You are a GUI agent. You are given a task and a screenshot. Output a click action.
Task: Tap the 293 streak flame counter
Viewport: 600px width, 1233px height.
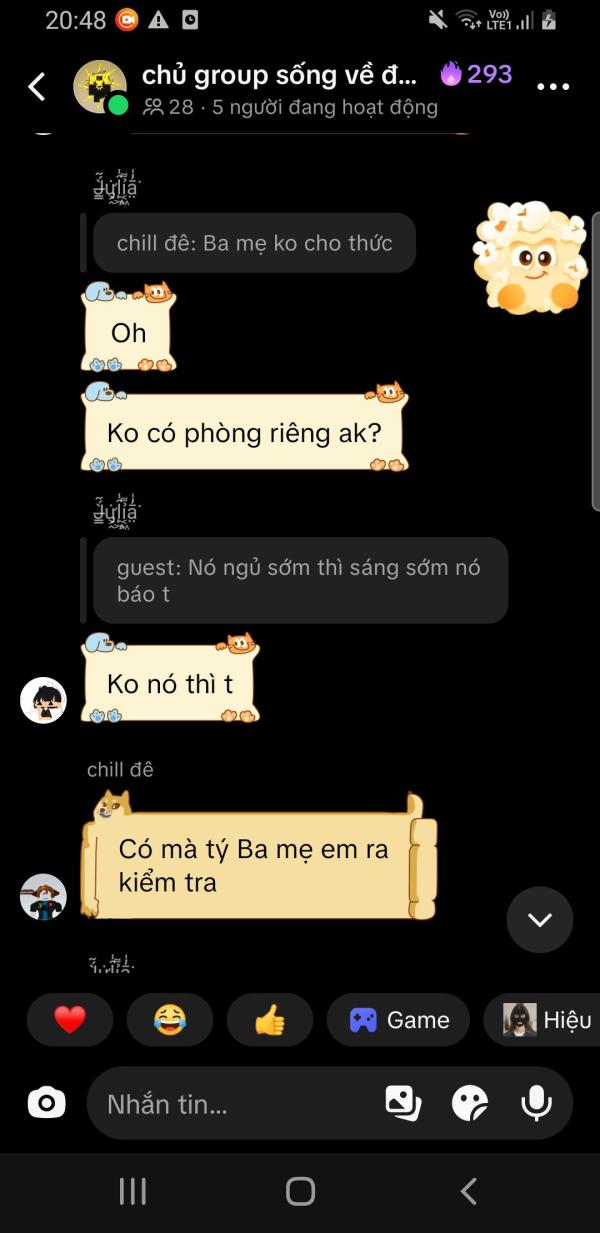[x=476, y=74]
